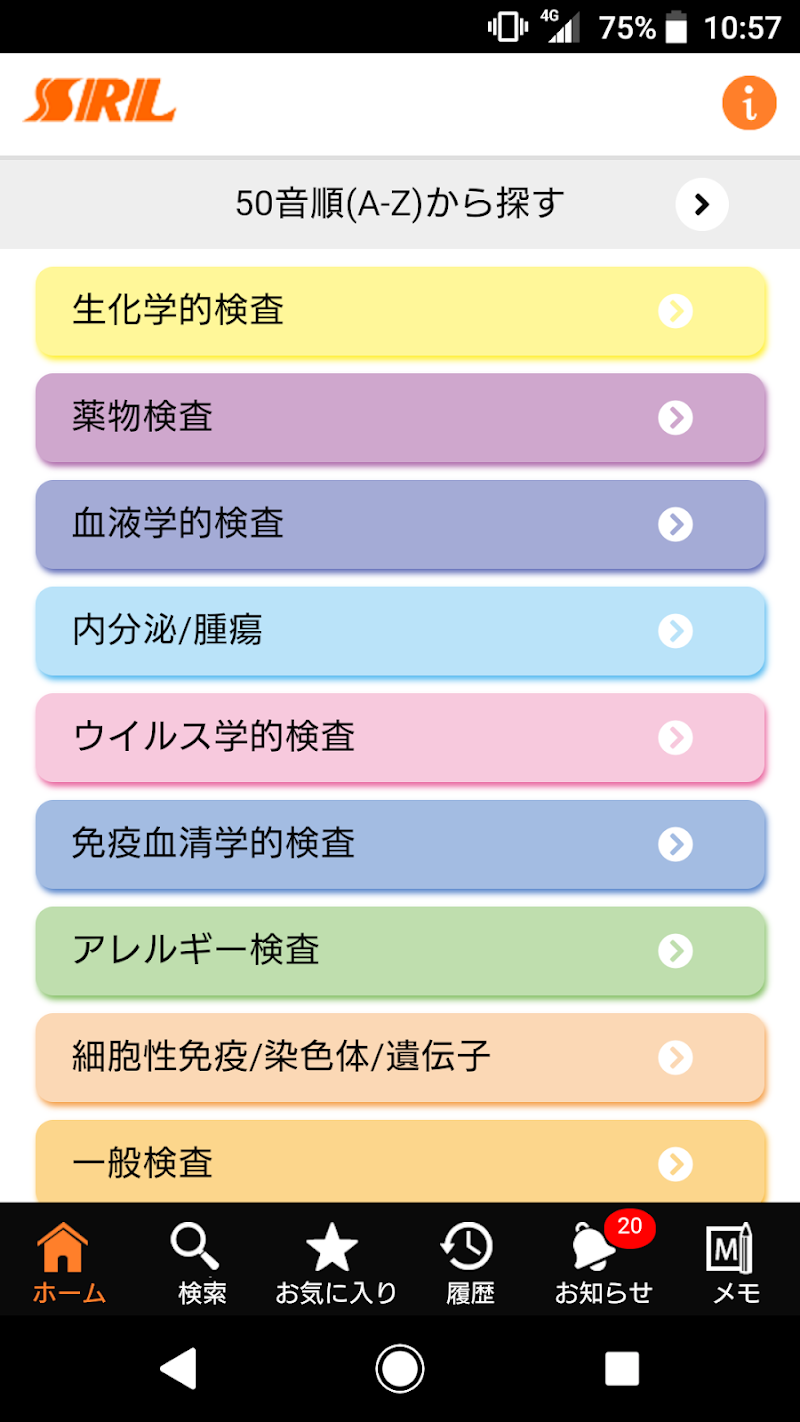Open the 血液学的検査 category
The height and width of the screenshot is (1422, 800).
tap(400, 524)
